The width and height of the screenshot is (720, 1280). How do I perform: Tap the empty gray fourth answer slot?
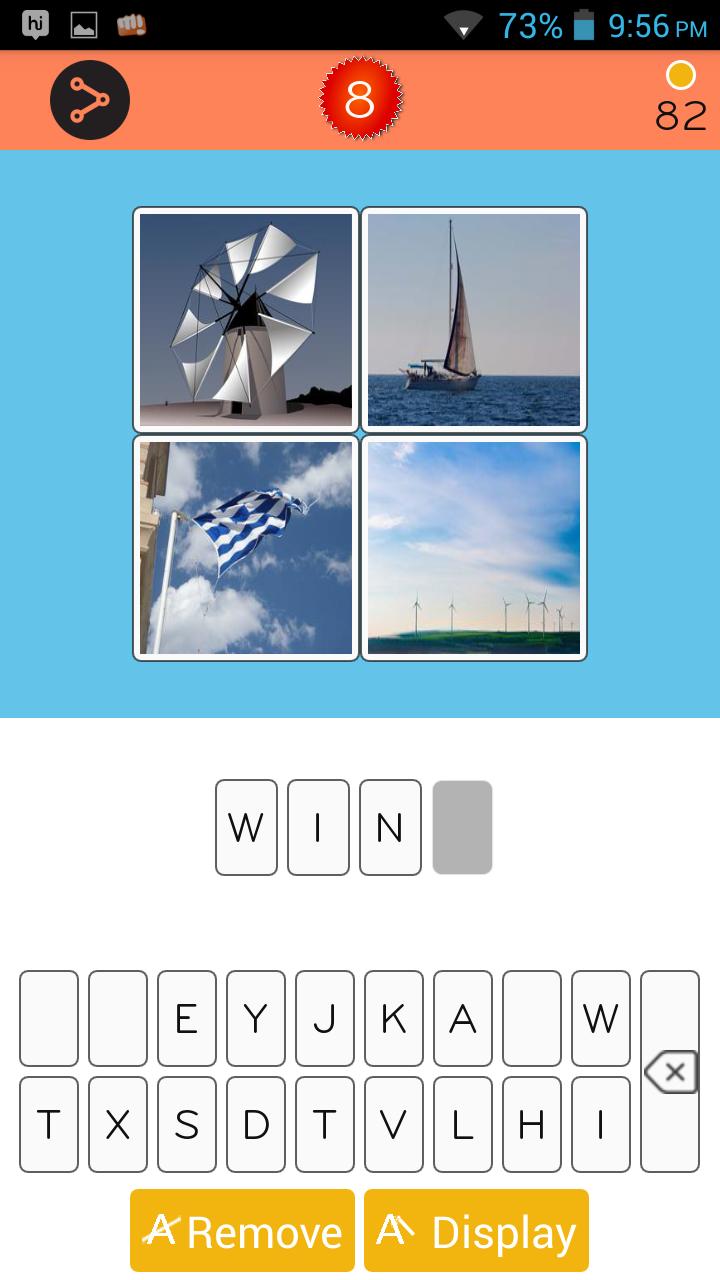point(462,827)
